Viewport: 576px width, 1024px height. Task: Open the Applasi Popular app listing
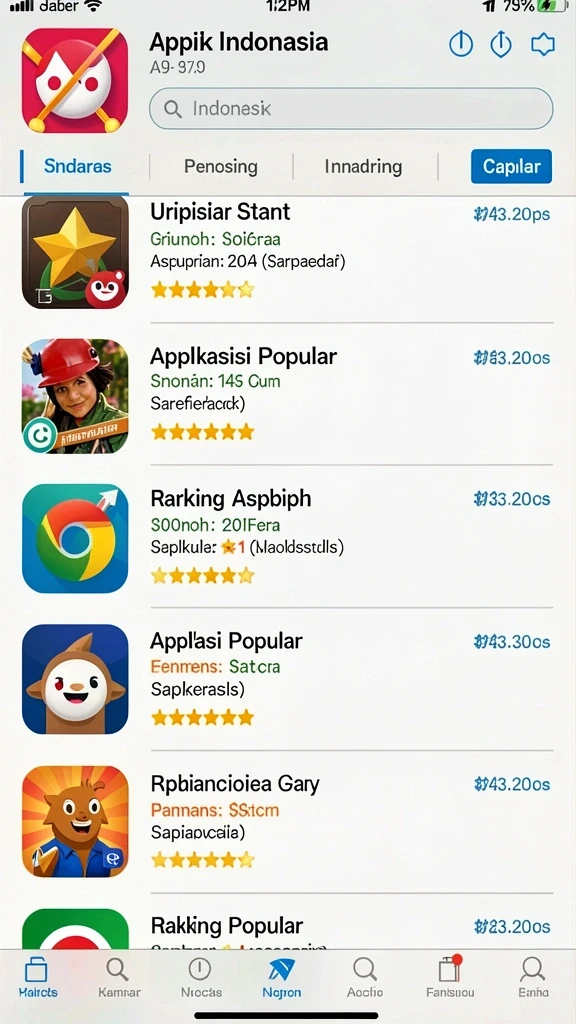pyautogui.click(x=287, y=679)
